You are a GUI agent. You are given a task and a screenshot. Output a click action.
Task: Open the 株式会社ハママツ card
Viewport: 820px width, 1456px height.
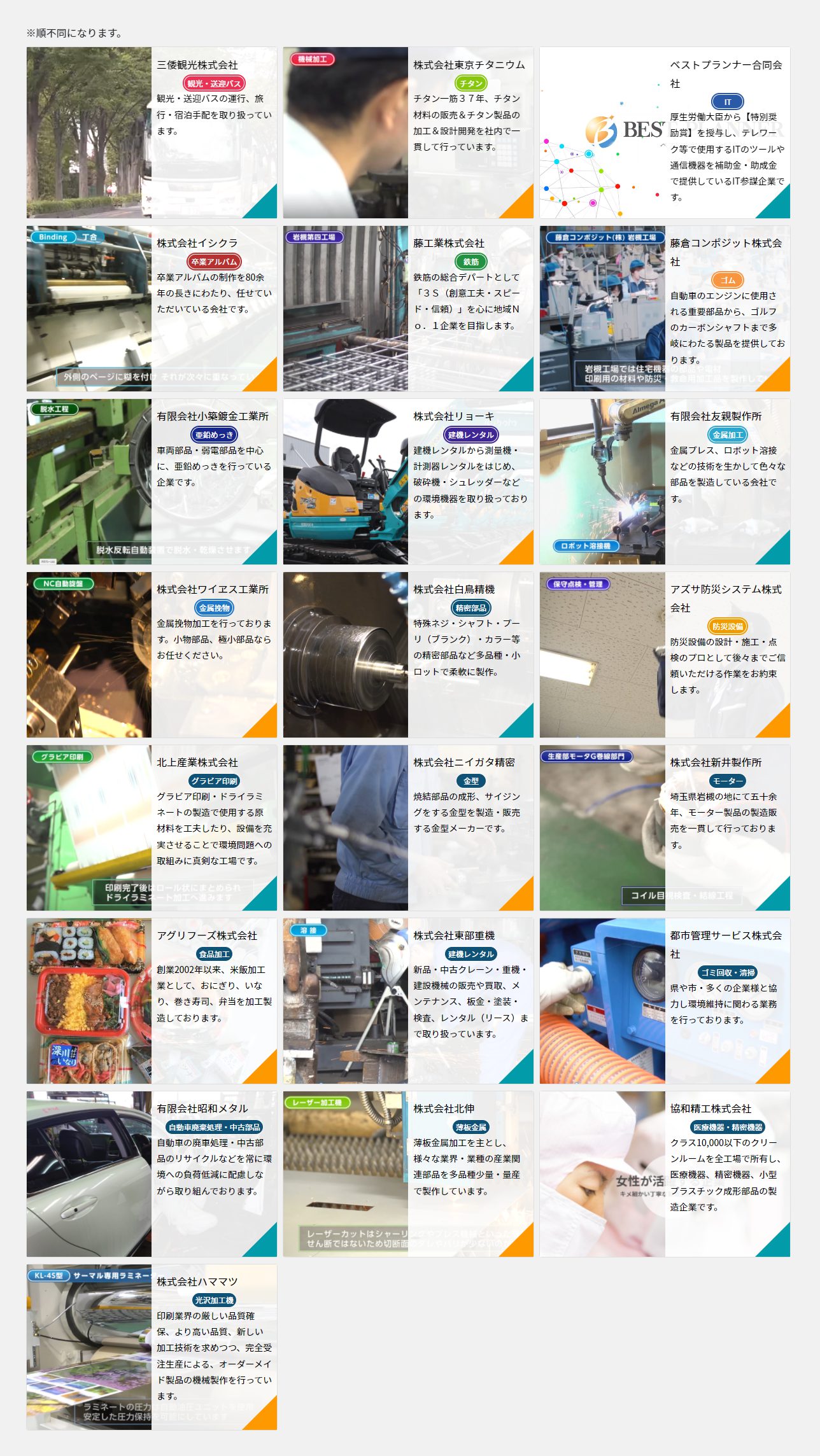pos(152,1347)
